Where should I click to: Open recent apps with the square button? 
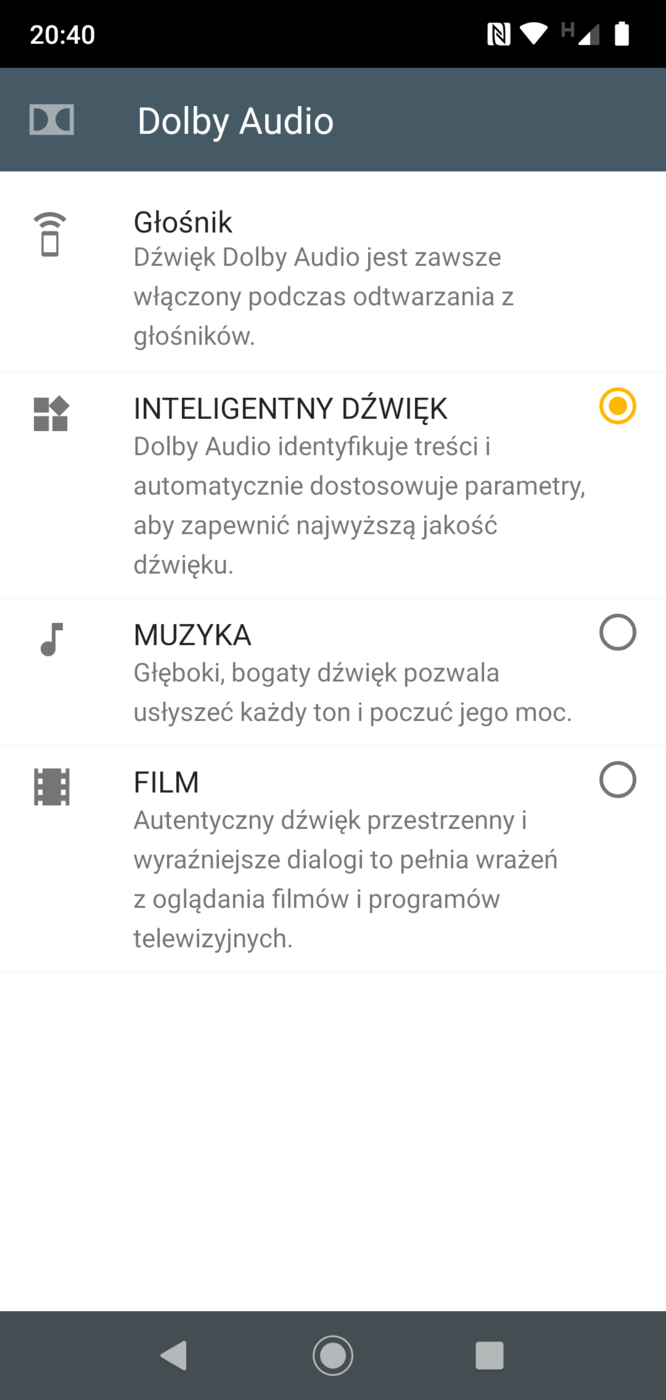pos(489,1355)
